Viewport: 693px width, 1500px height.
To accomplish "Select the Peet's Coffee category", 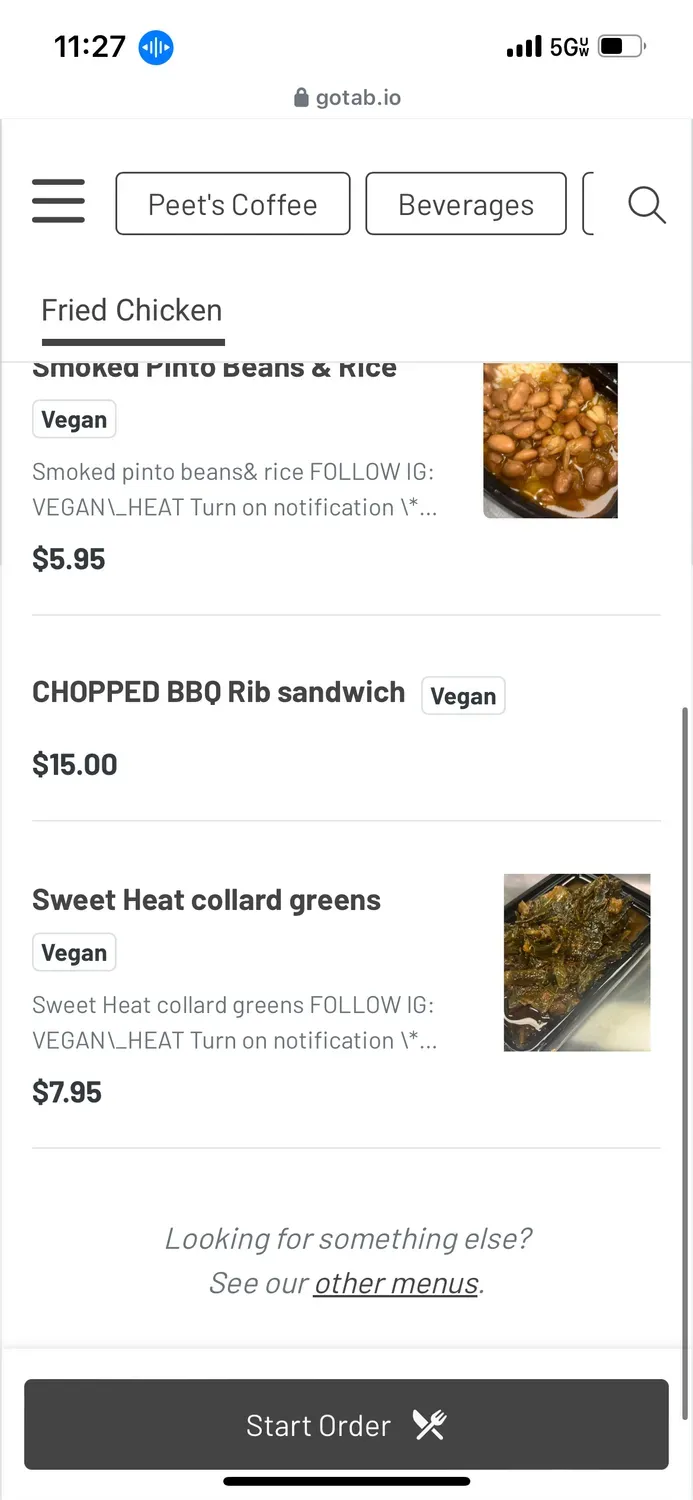I will 233,204.
